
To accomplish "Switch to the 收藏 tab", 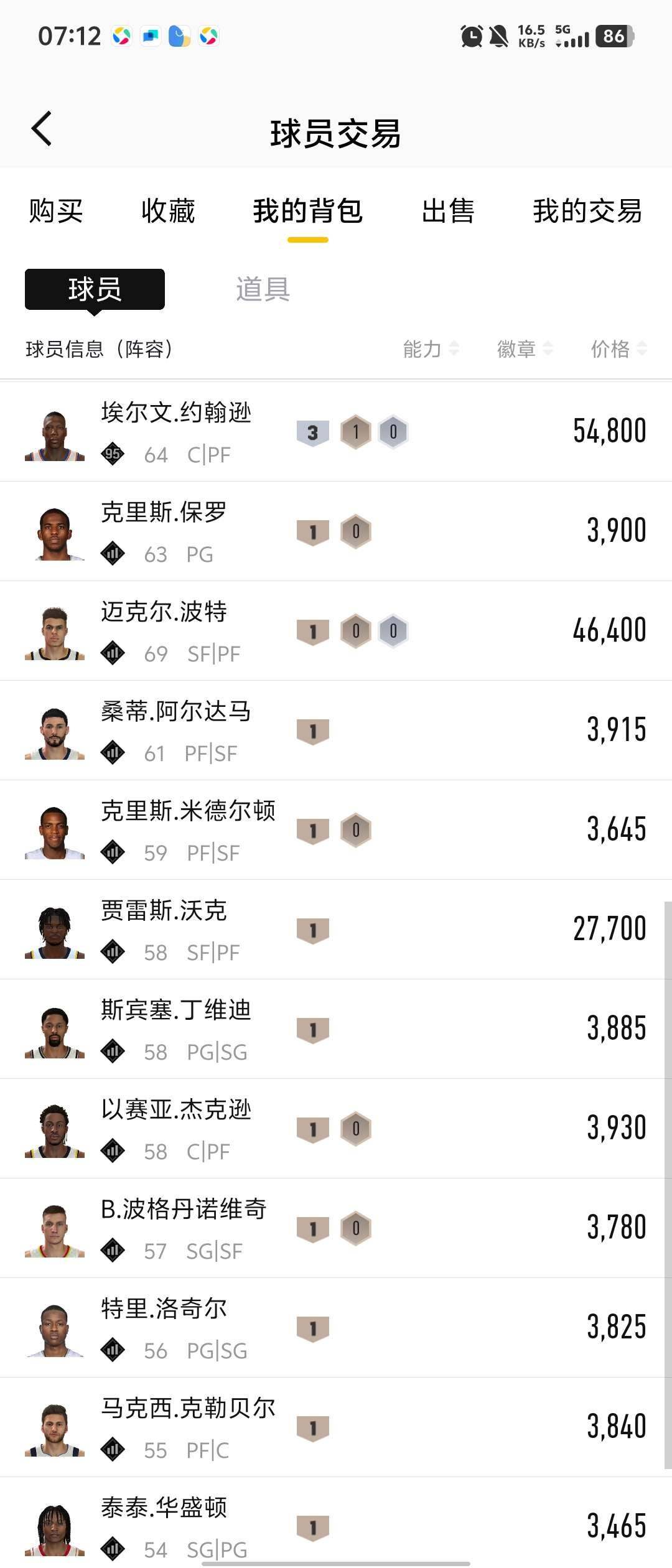I will pos(168,211).
